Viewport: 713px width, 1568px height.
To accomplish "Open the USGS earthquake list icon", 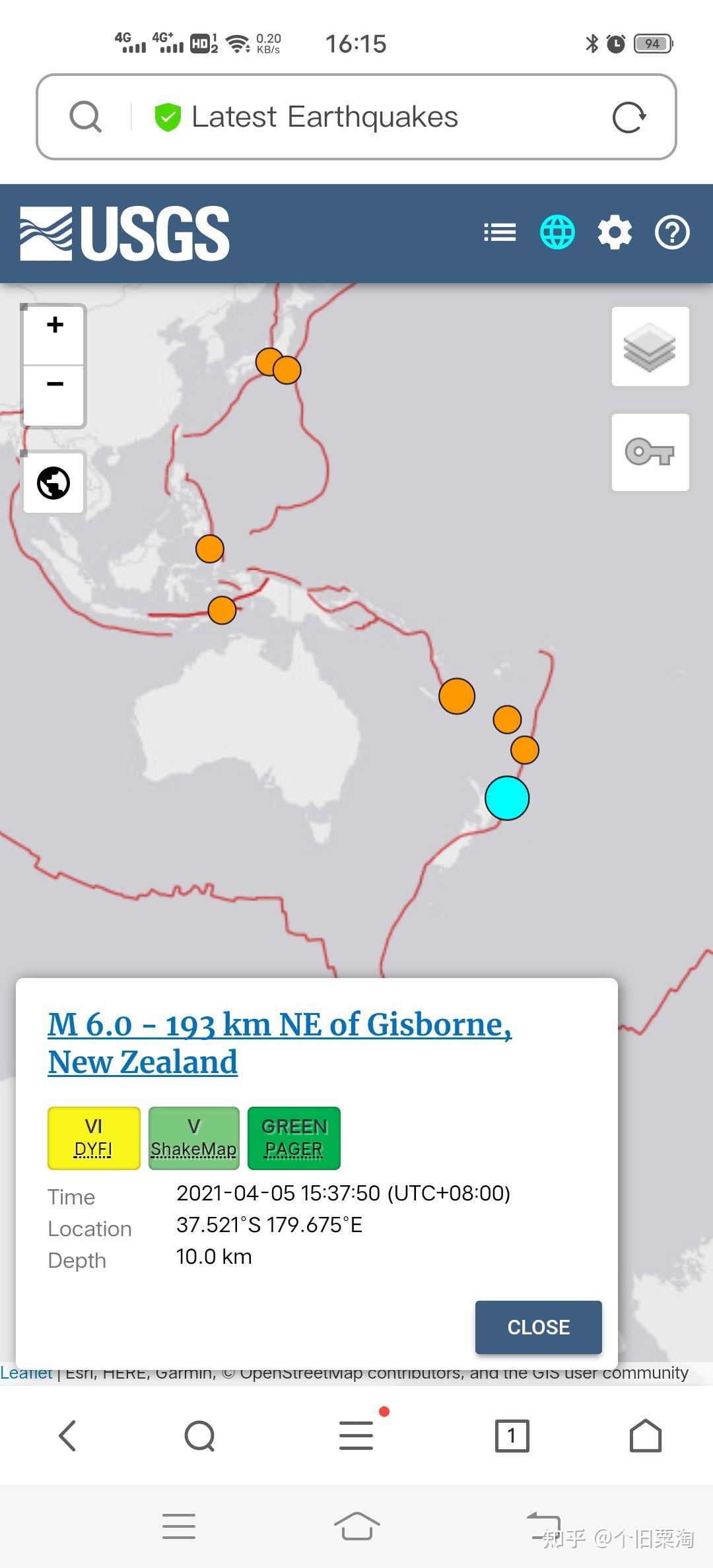I will (500, 232).
